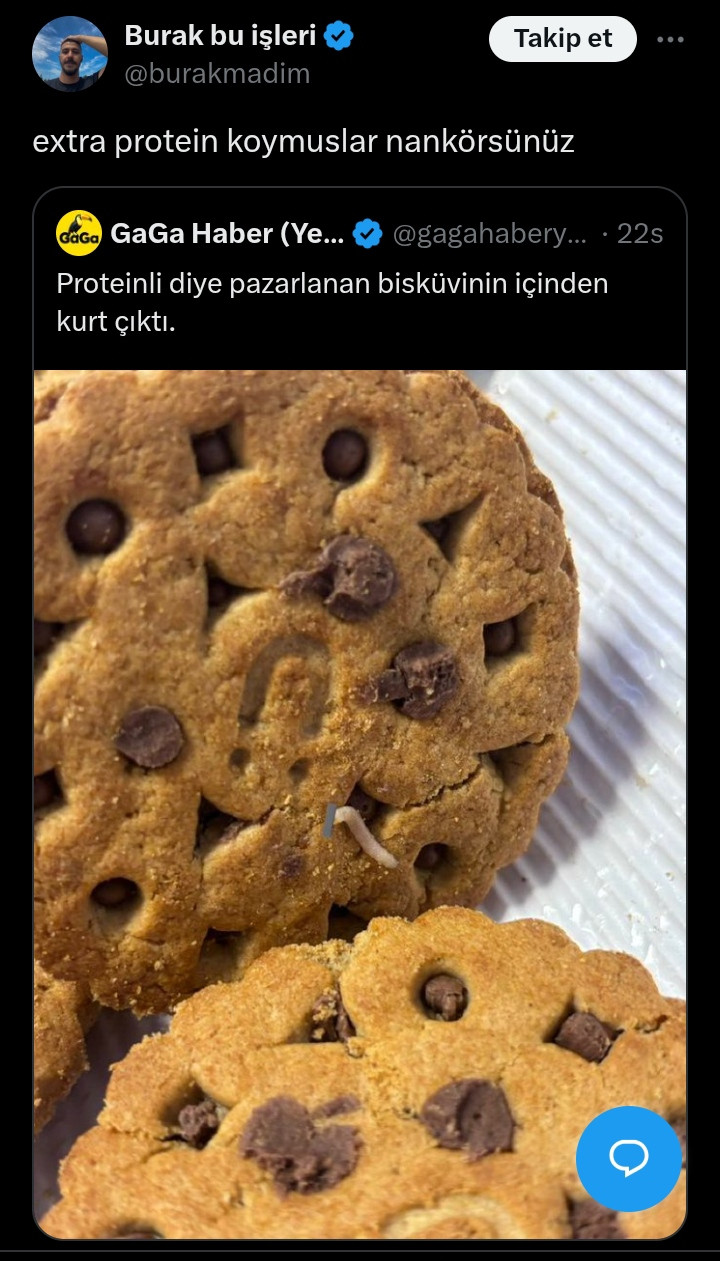Open Burak bu işleri's profile picture
Image resolution: width=720 pixels, height=1261 pixels.
point(69,54)
